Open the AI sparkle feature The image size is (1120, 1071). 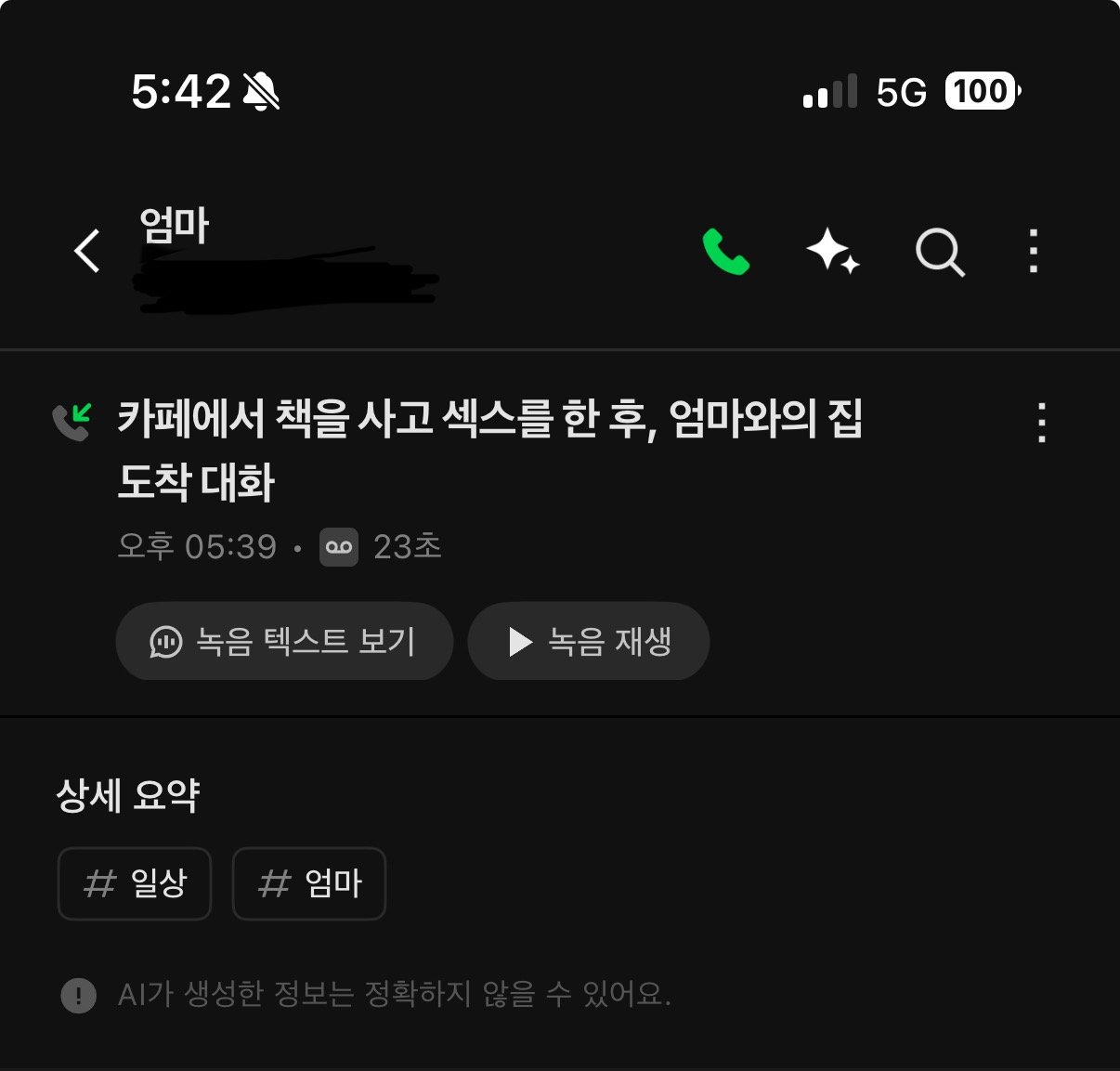click(x=832, y=252)
